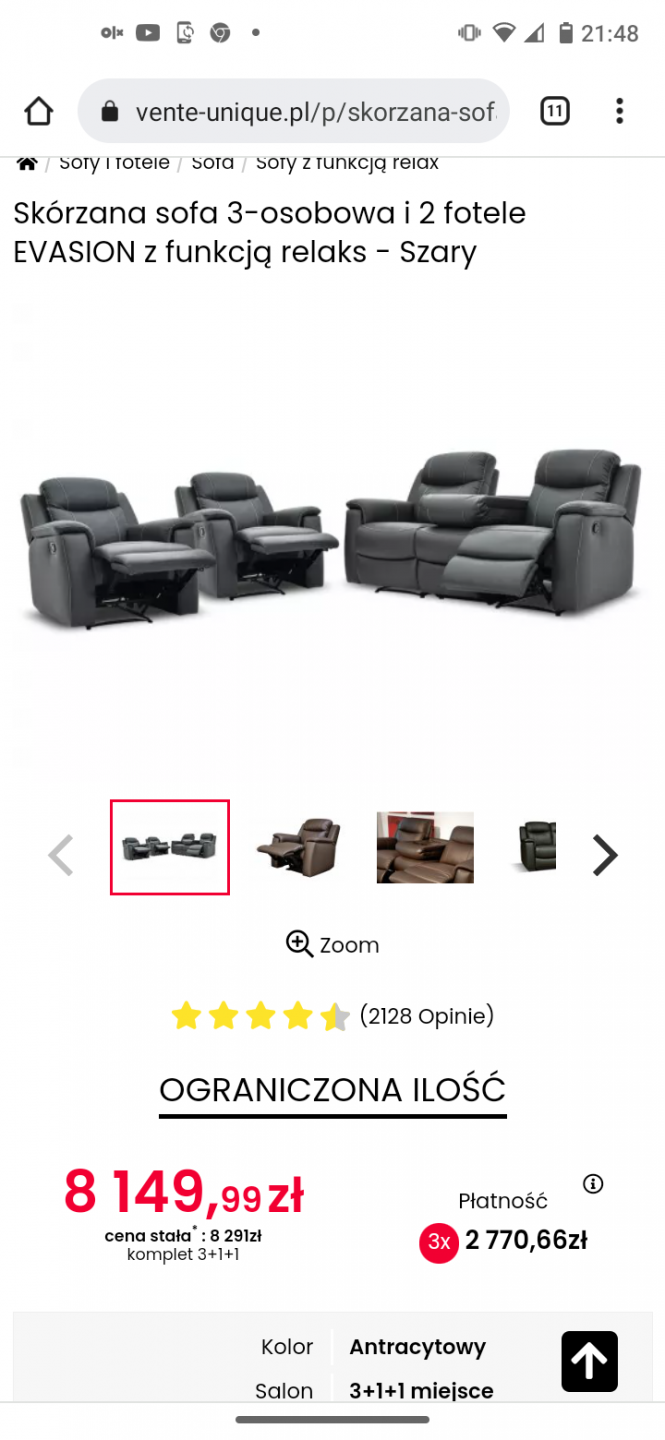Open Sofy z funkcją relax breadcrumb
The image size is (665, 1440).
point(347,163)
